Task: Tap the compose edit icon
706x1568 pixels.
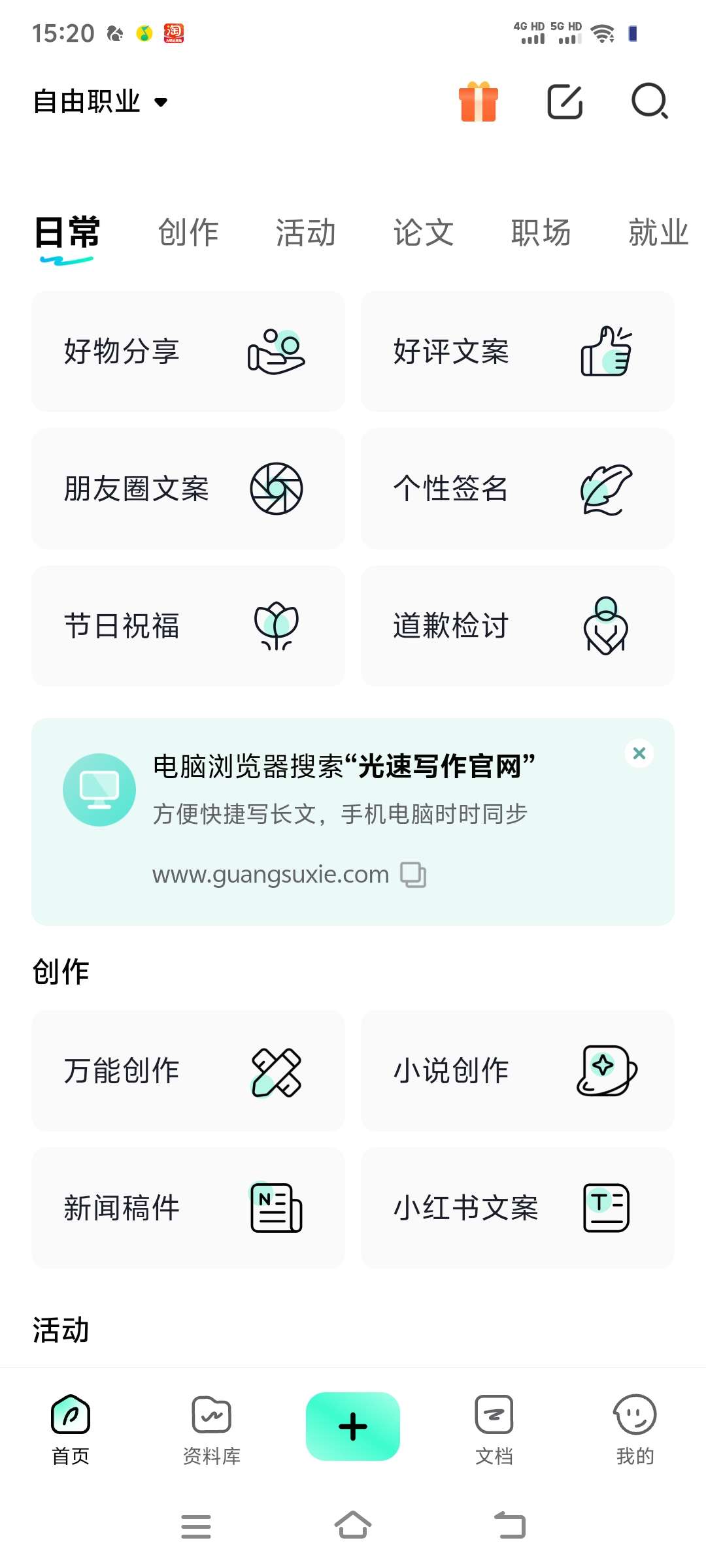Action: click(x=565, y=102)
